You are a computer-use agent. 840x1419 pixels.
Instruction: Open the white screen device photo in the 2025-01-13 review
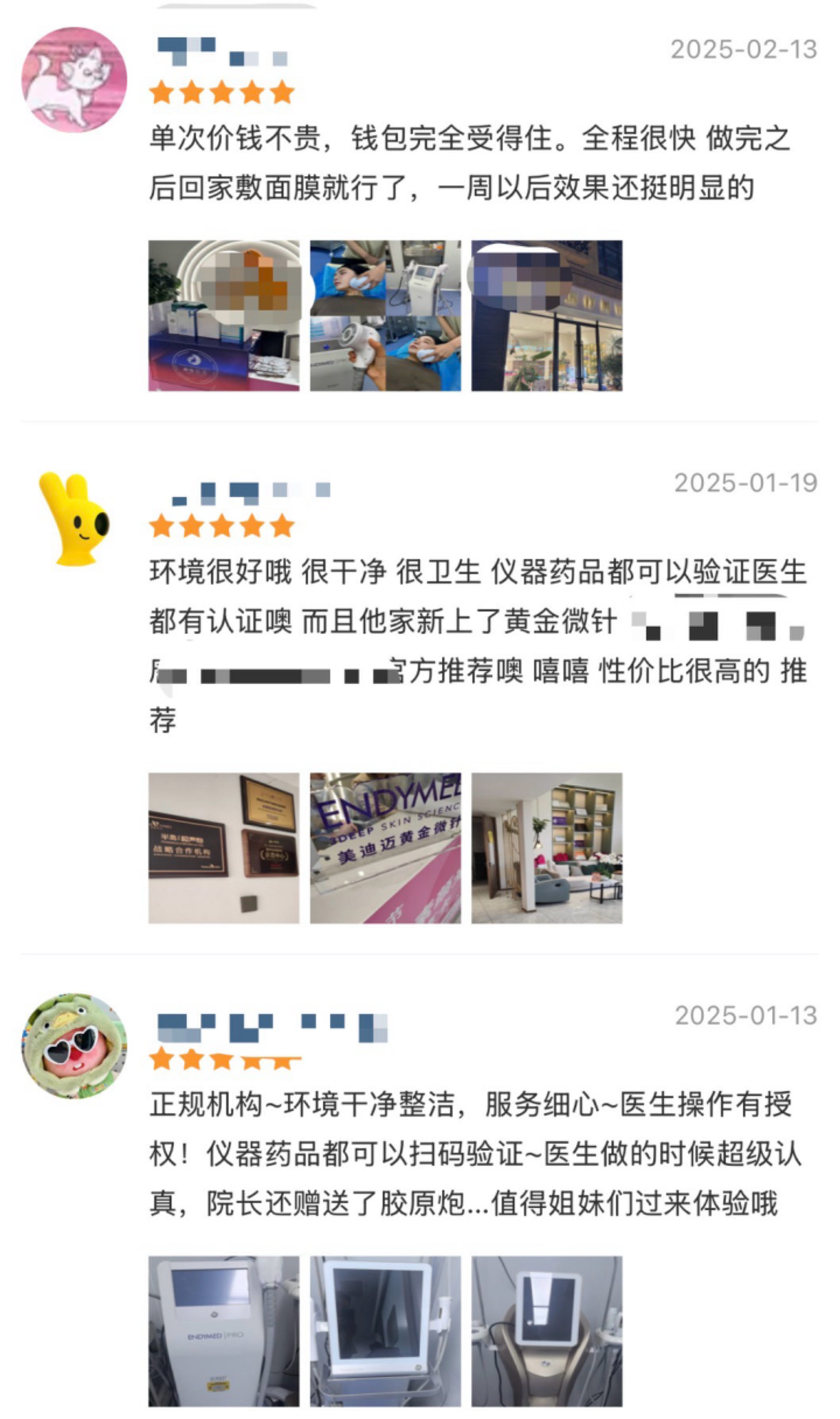[x=385, y=1331]
